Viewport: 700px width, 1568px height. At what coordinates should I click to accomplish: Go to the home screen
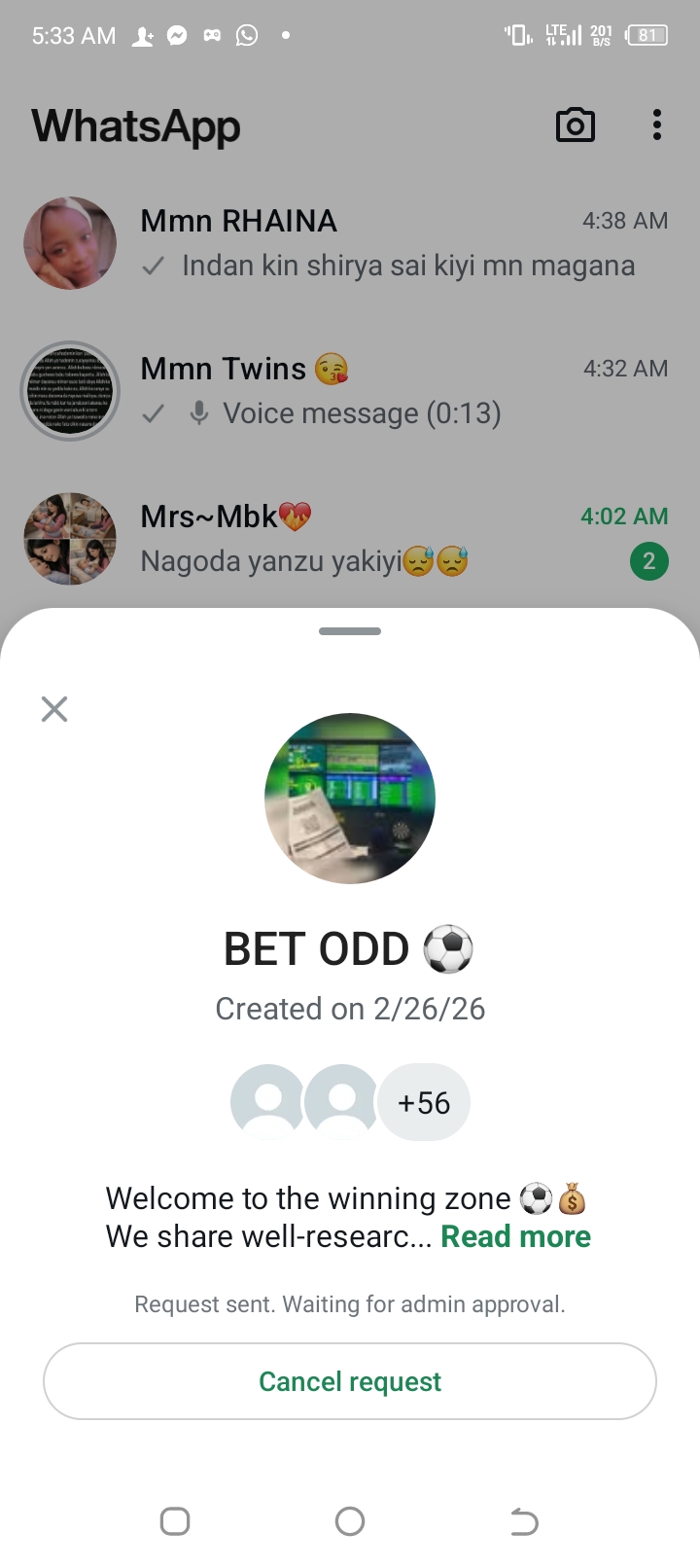tap(350, 1521)
